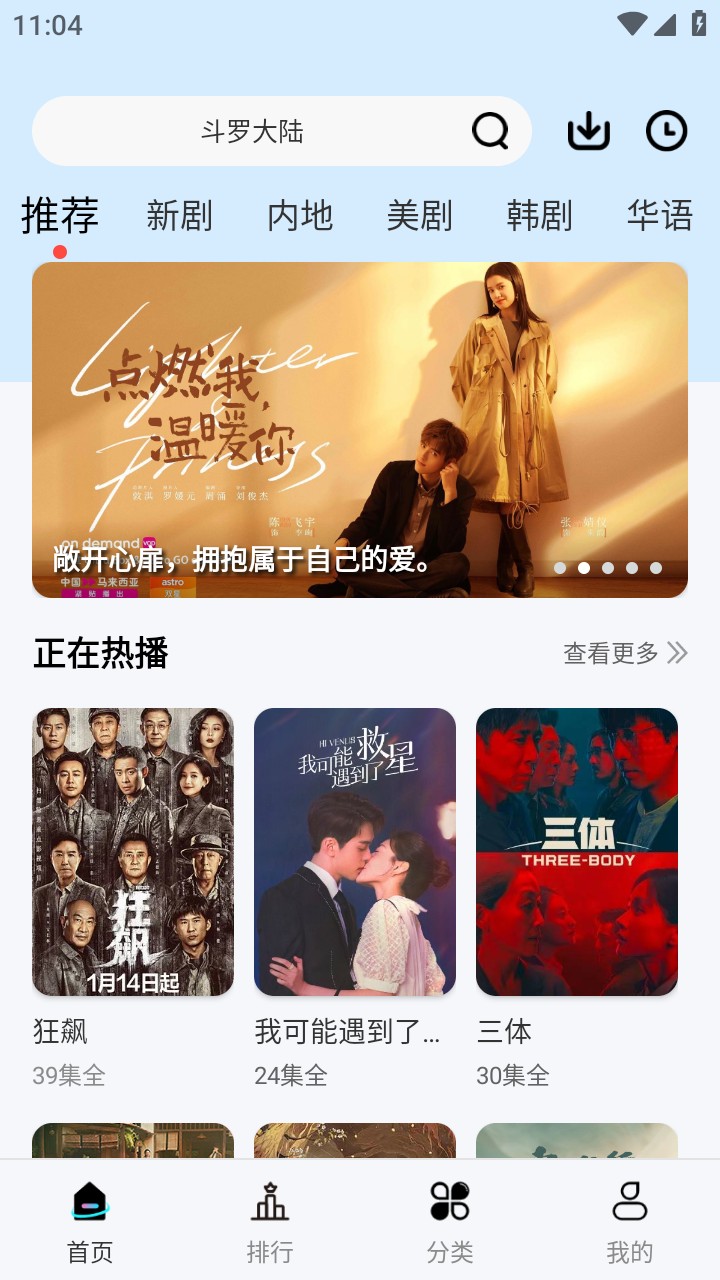Switch to the 美剧 tab
This screenshot has width=720, height=1280.
[x=421, y=216]
